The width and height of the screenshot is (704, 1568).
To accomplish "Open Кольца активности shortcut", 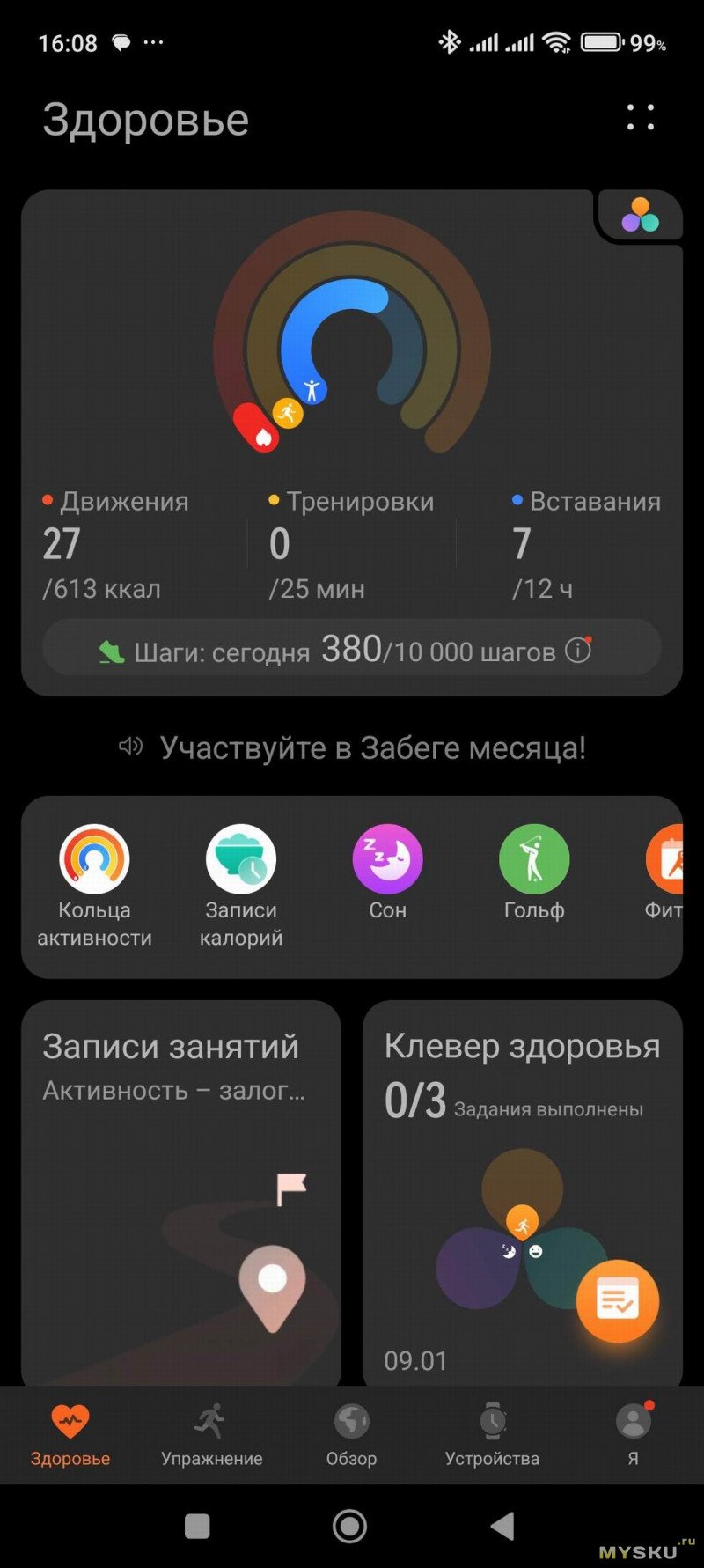I will (x=94, y=859).
